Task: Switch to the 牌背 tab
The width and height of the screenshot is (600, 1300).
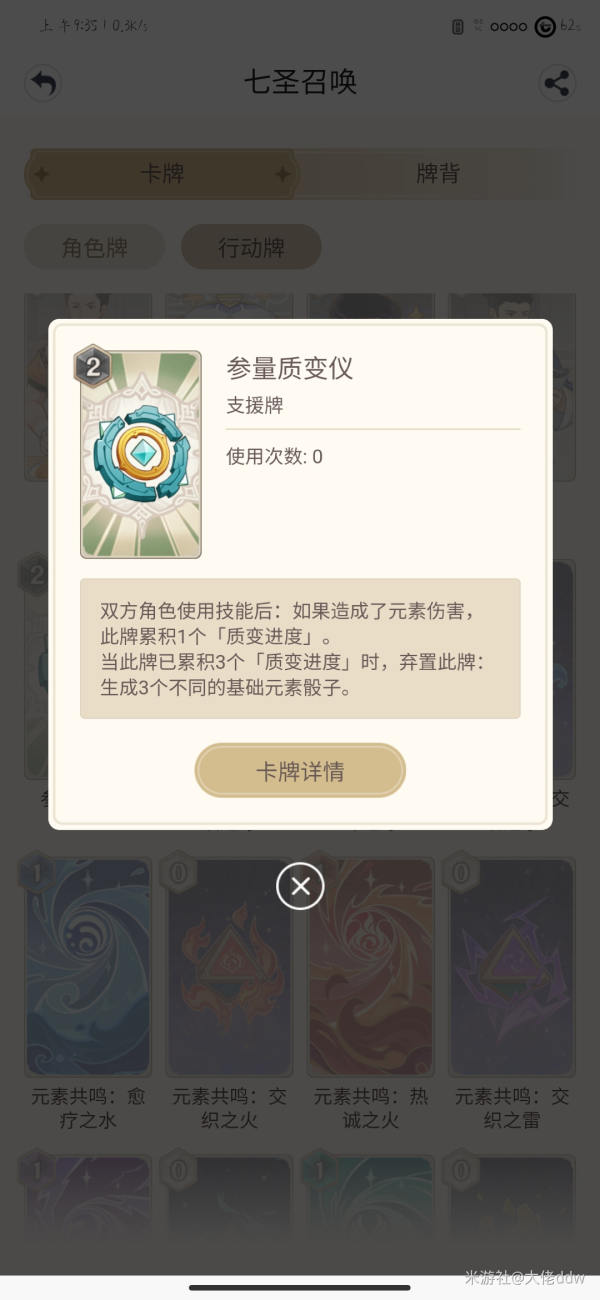Action: (437, 174)
